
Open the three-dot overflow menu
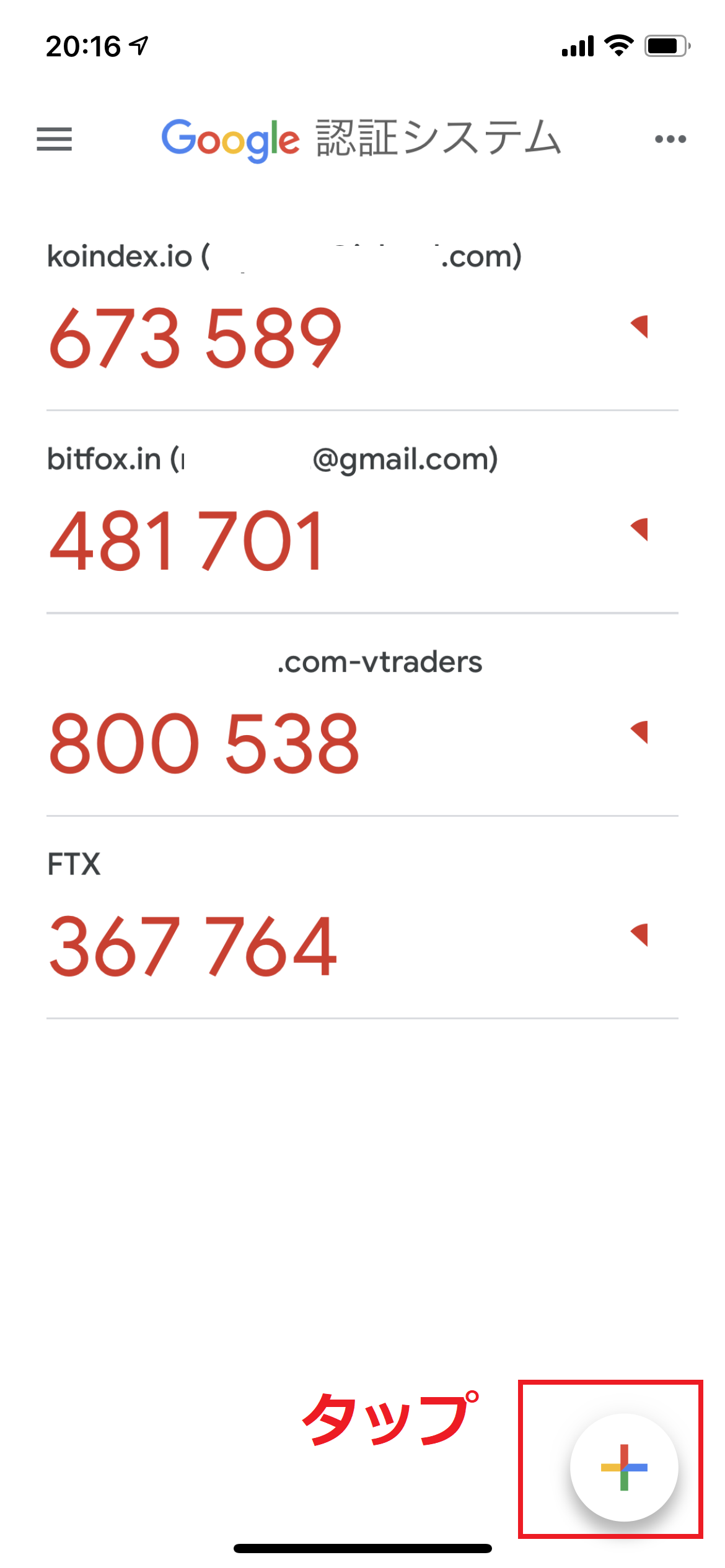tap(670, 139)
